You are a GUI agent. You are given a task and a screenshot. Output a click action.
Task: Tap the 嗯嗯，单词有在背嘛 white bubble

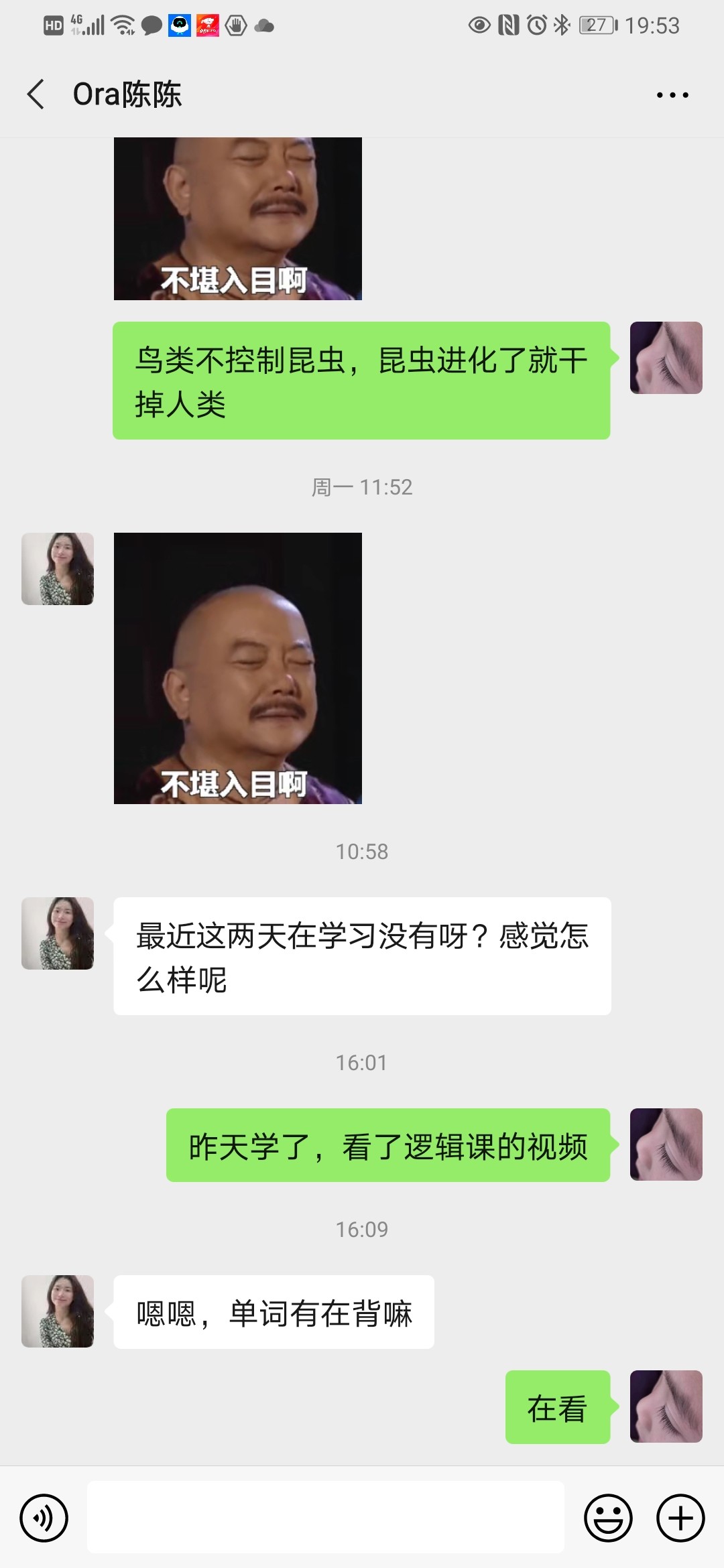coord(275,1312)
